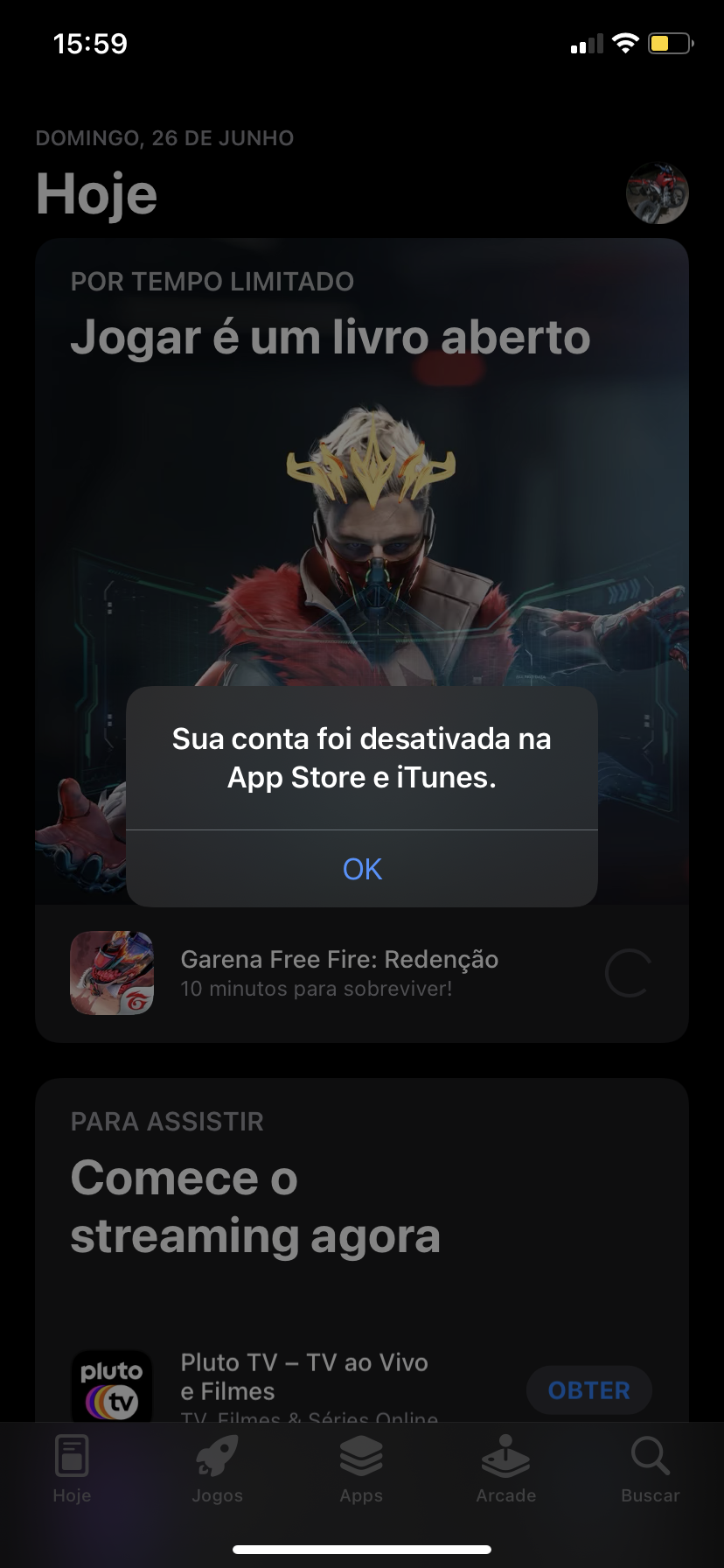724x1568 pixels.
Task: Go to the Buscar search tab
Action: click(650, 1469)
